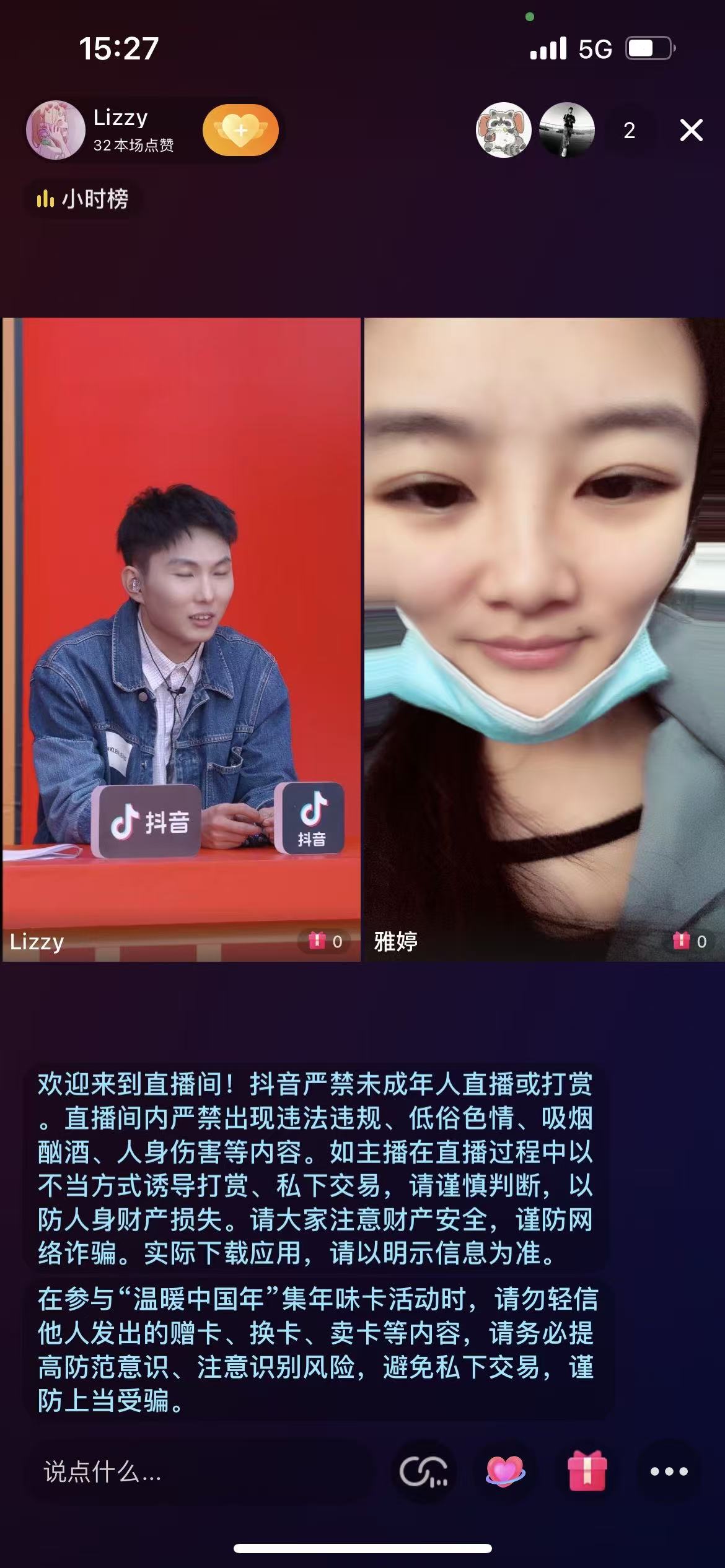Image resolution: width=725 pixels, height=1568 pixels.
Task: Open the gift counter on 雅婷's panel
Action: coord(690,941)
